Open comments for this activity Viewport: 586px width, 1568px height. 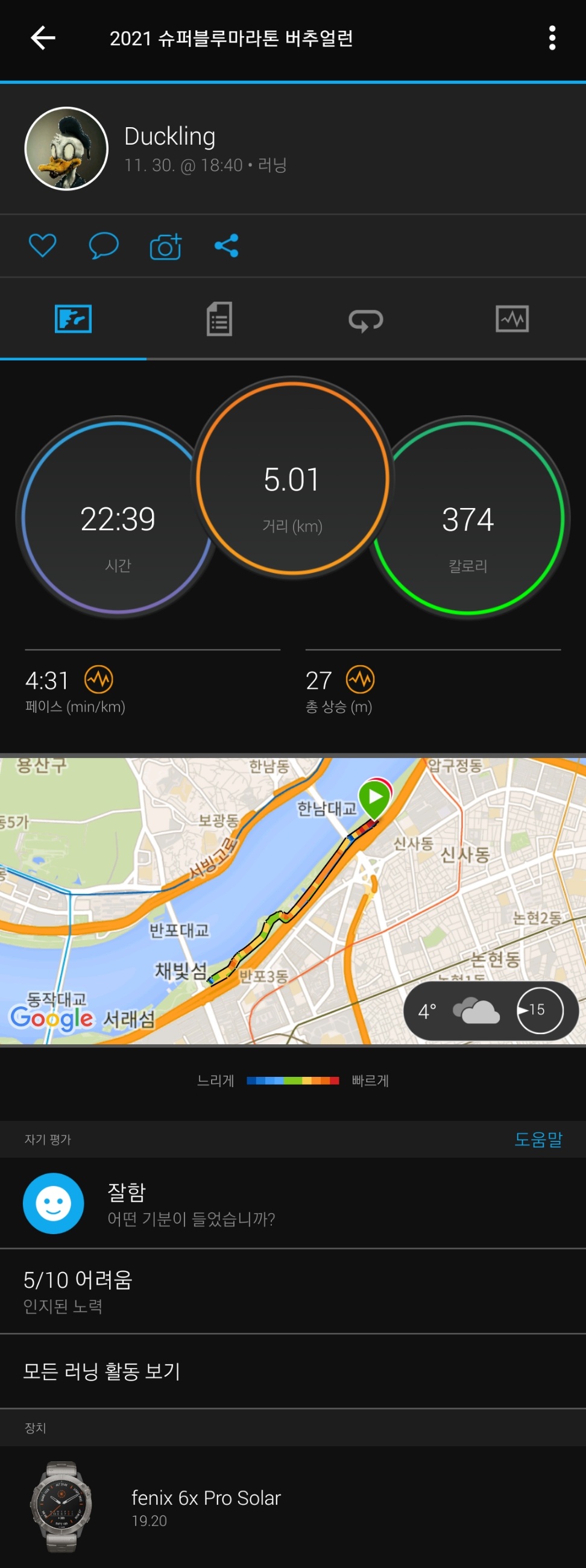[x=104, y=246]
